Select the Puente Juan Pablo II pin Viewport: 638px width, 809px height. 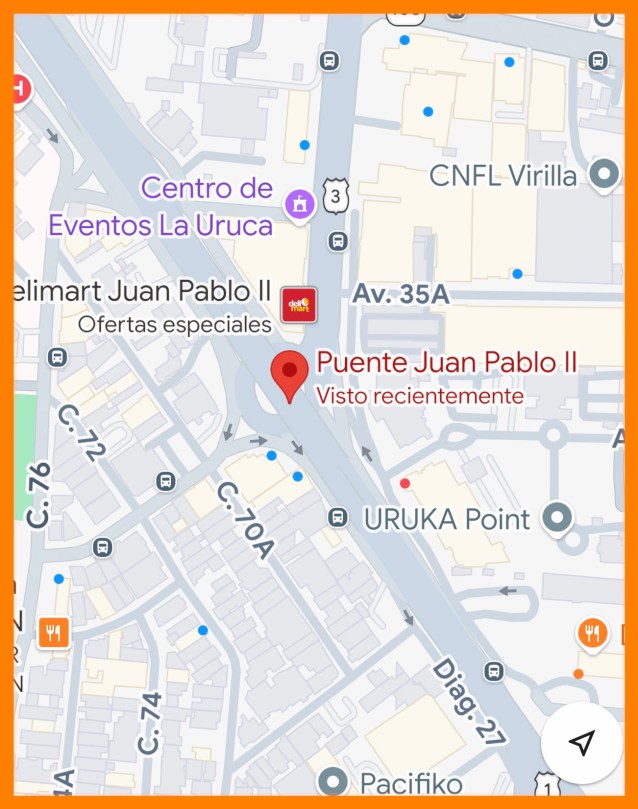click(290, 375)
